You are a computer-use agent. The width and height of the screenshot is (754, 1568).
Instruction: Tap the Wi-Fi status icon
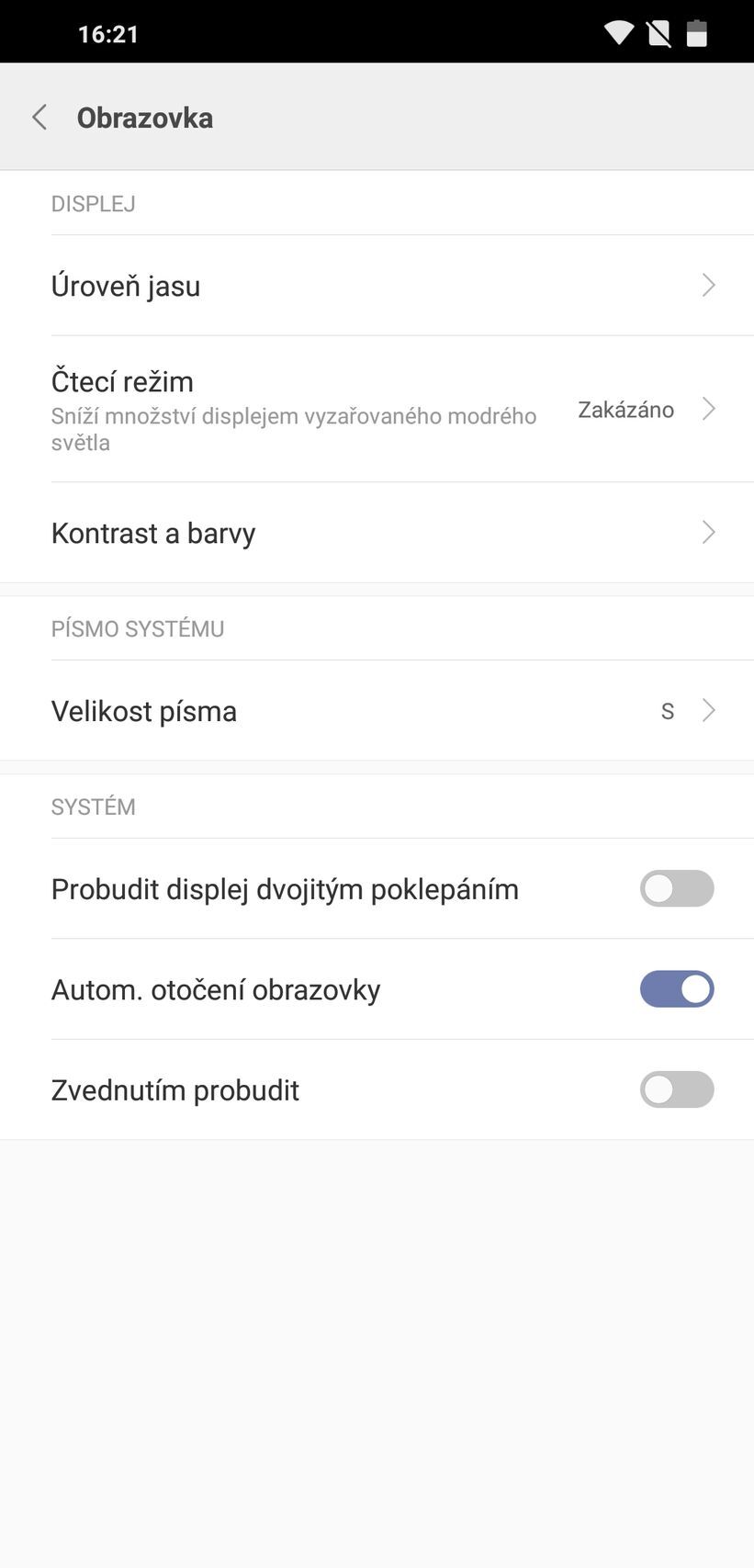click(617, 31)
